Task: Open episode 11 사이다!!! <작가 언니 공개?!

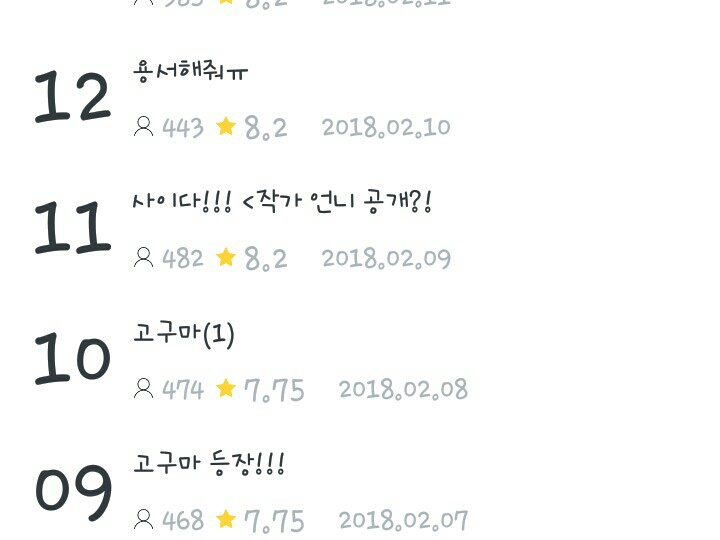Action: pyautogui.click(x=282, y=203)
